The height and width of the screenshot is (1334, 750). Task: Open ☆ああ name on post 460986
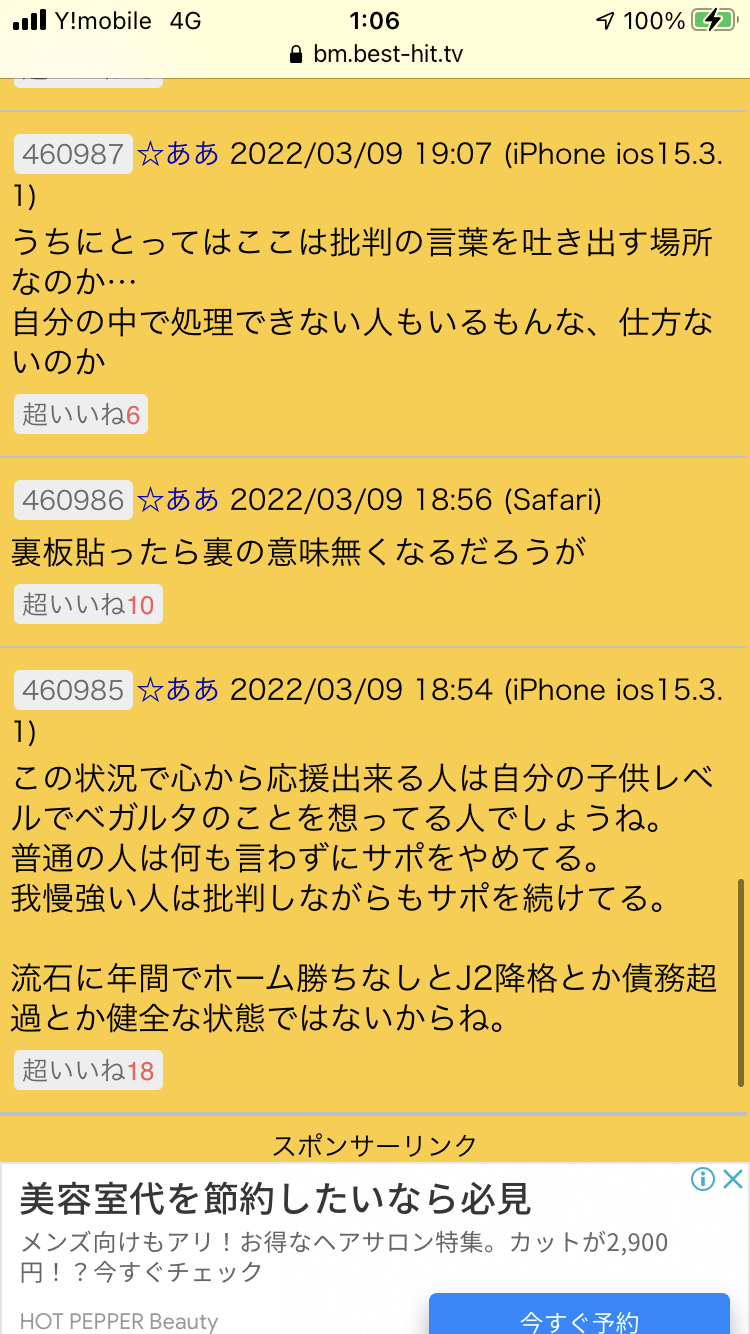[178, 499]
